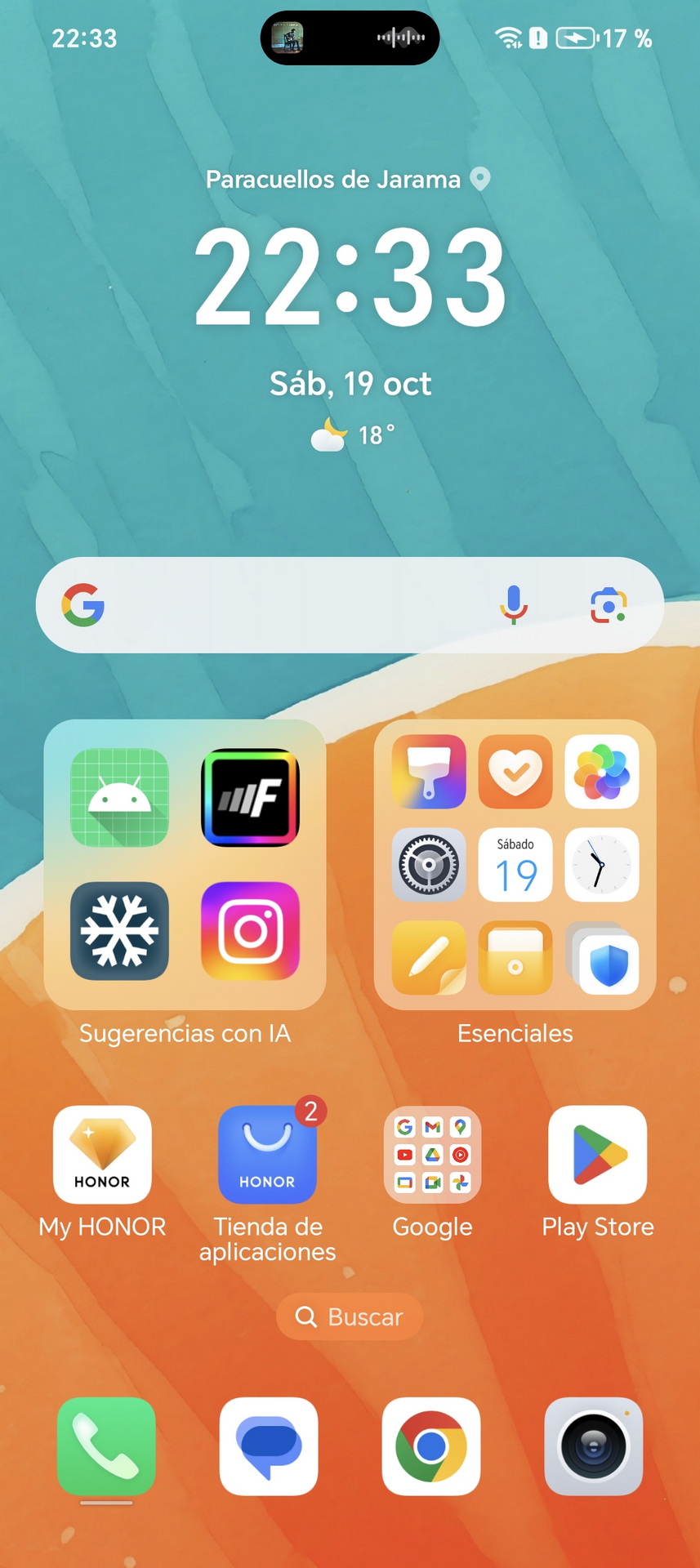Open Google Lens camera search
700x1568 pixels.
coord(609,605)
